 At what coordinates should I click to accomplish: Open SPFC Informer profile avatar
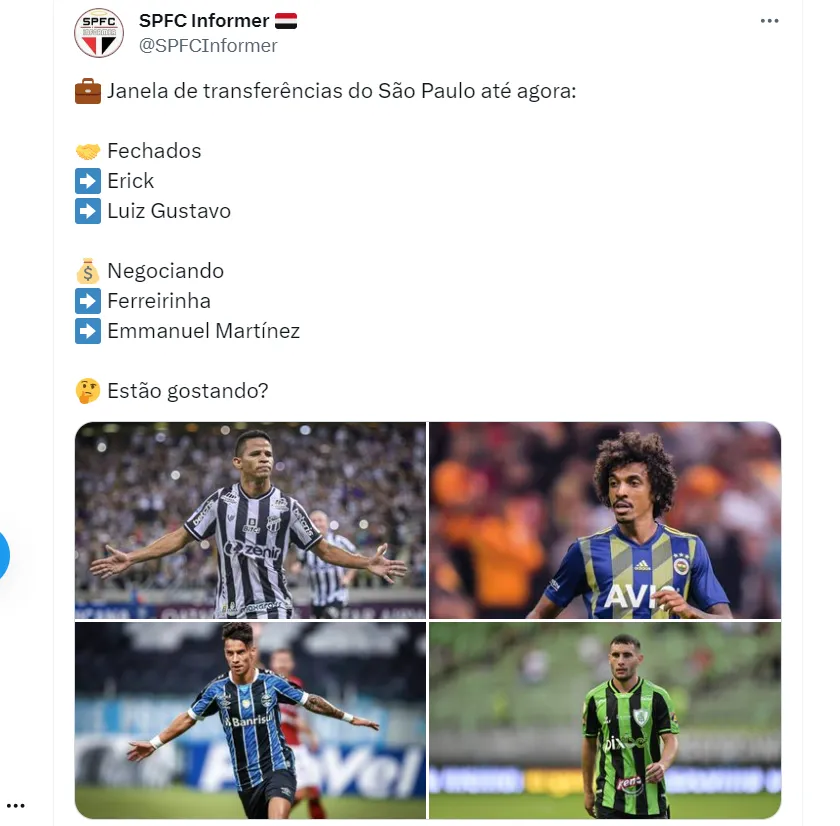point(99,33)
